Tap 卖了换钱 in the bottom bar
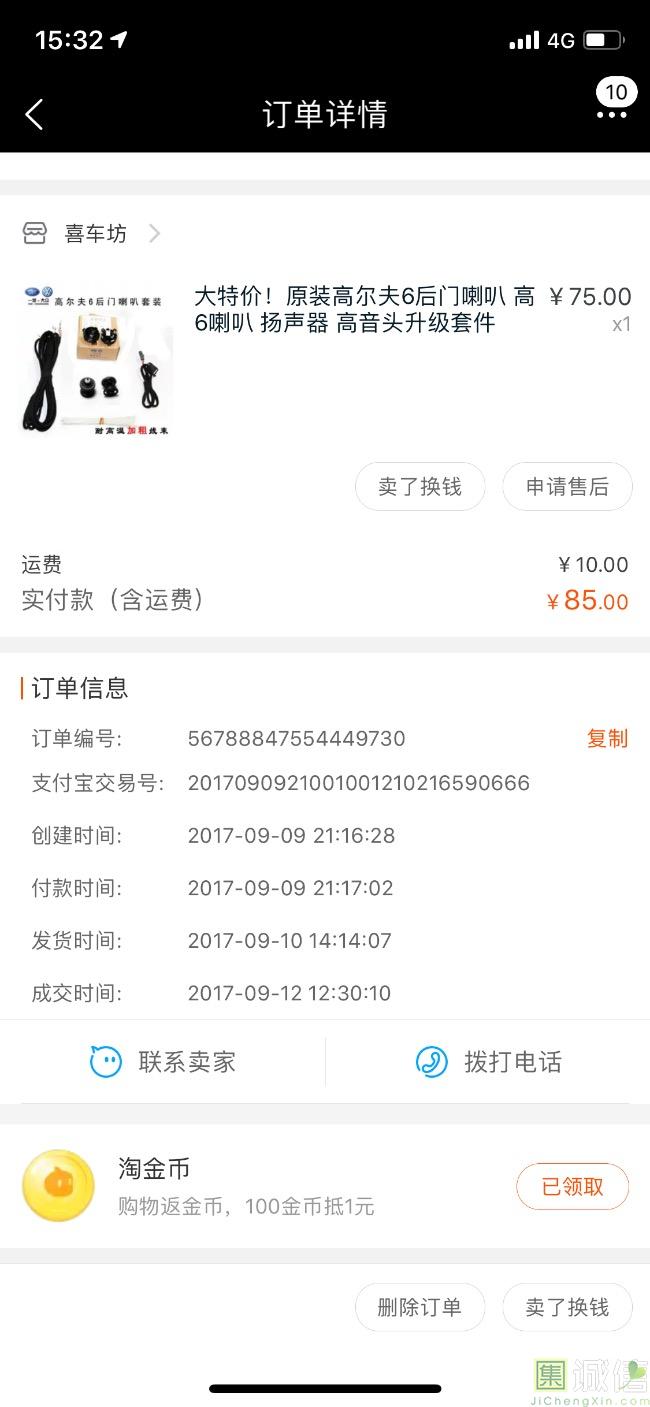This screenshot has height=1407, width=650. pos(567,1307)
